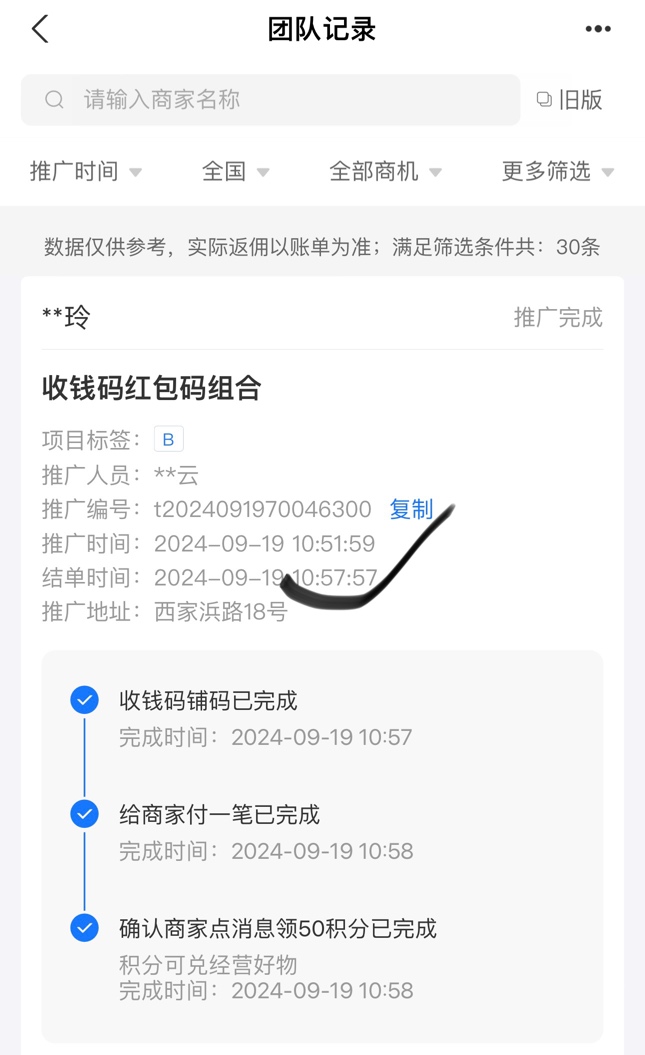Expand the 全国 region dropdown
645x1055 pixels.
[x=236, y=172]
